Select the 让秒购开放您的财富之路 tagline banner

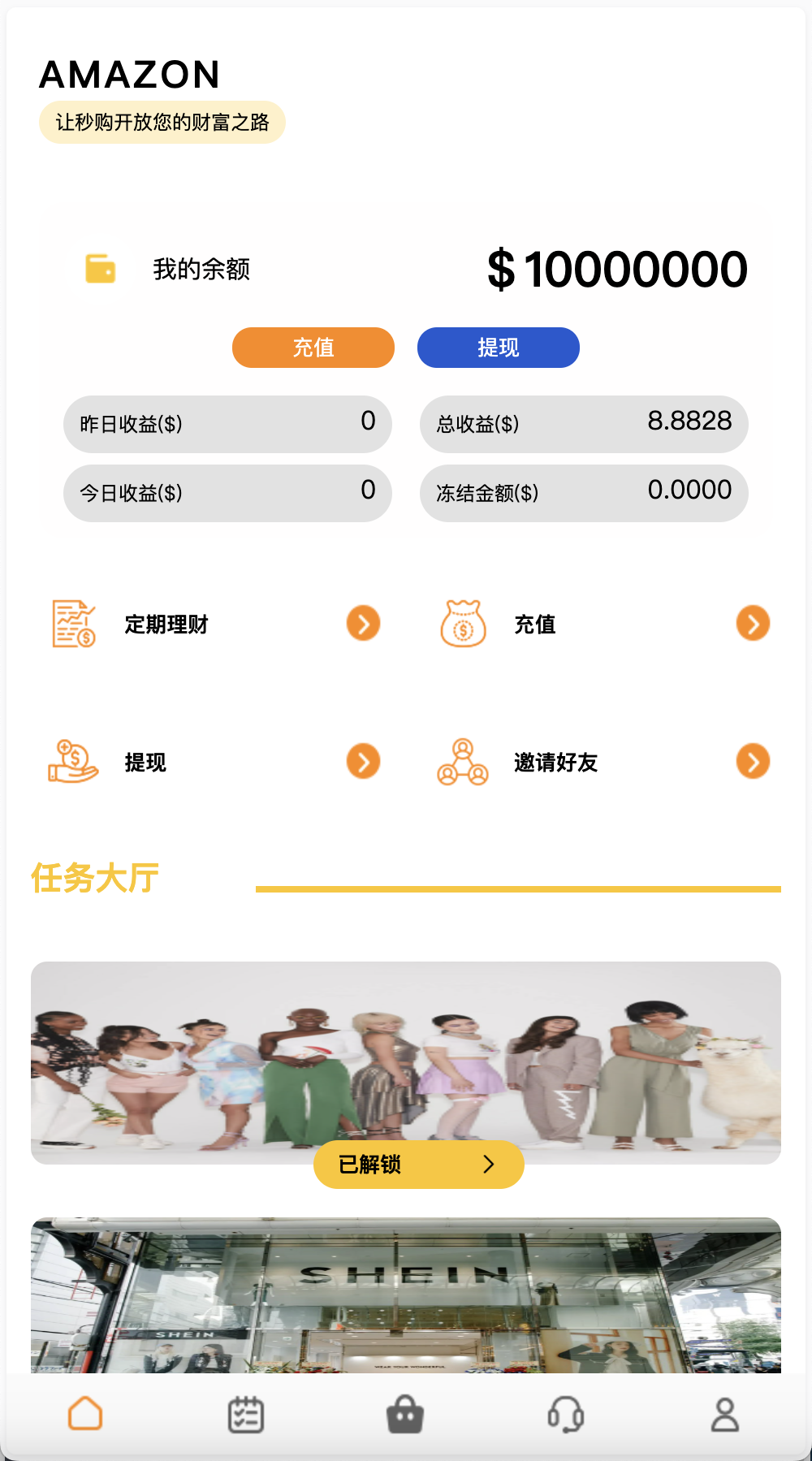pos(161,123)
